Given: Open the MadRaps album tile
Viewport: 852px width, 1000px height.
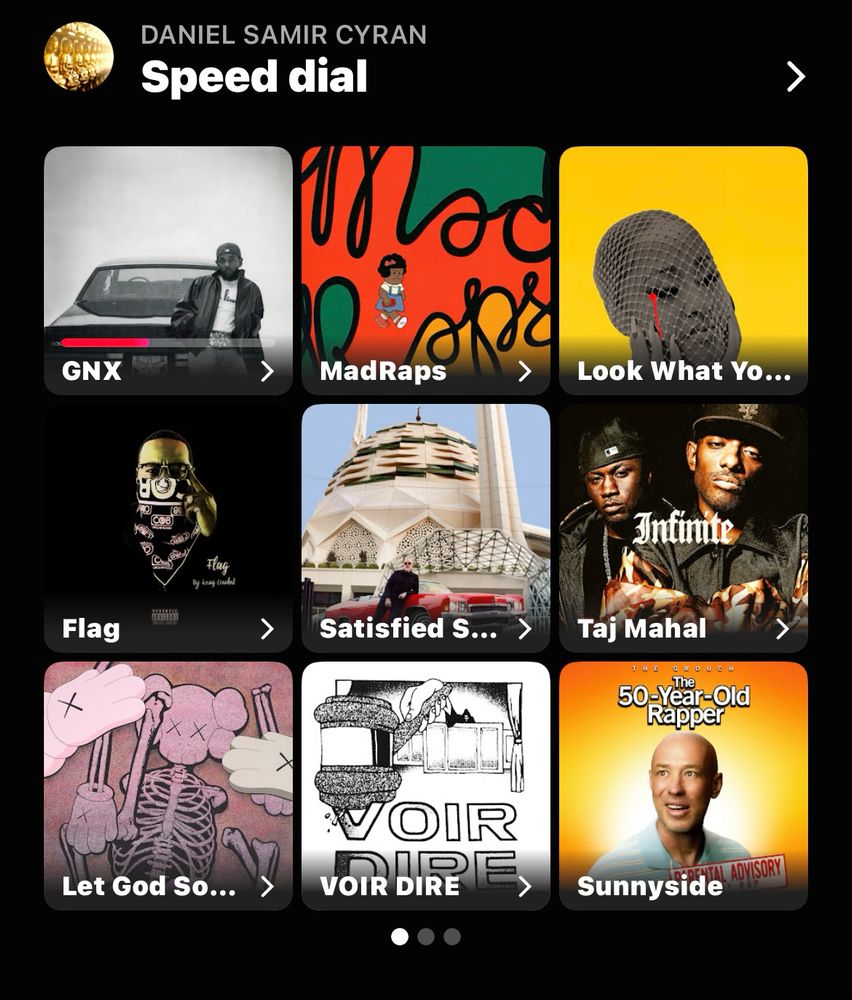Looking at the screenshot, I should [x=425, y=270].
